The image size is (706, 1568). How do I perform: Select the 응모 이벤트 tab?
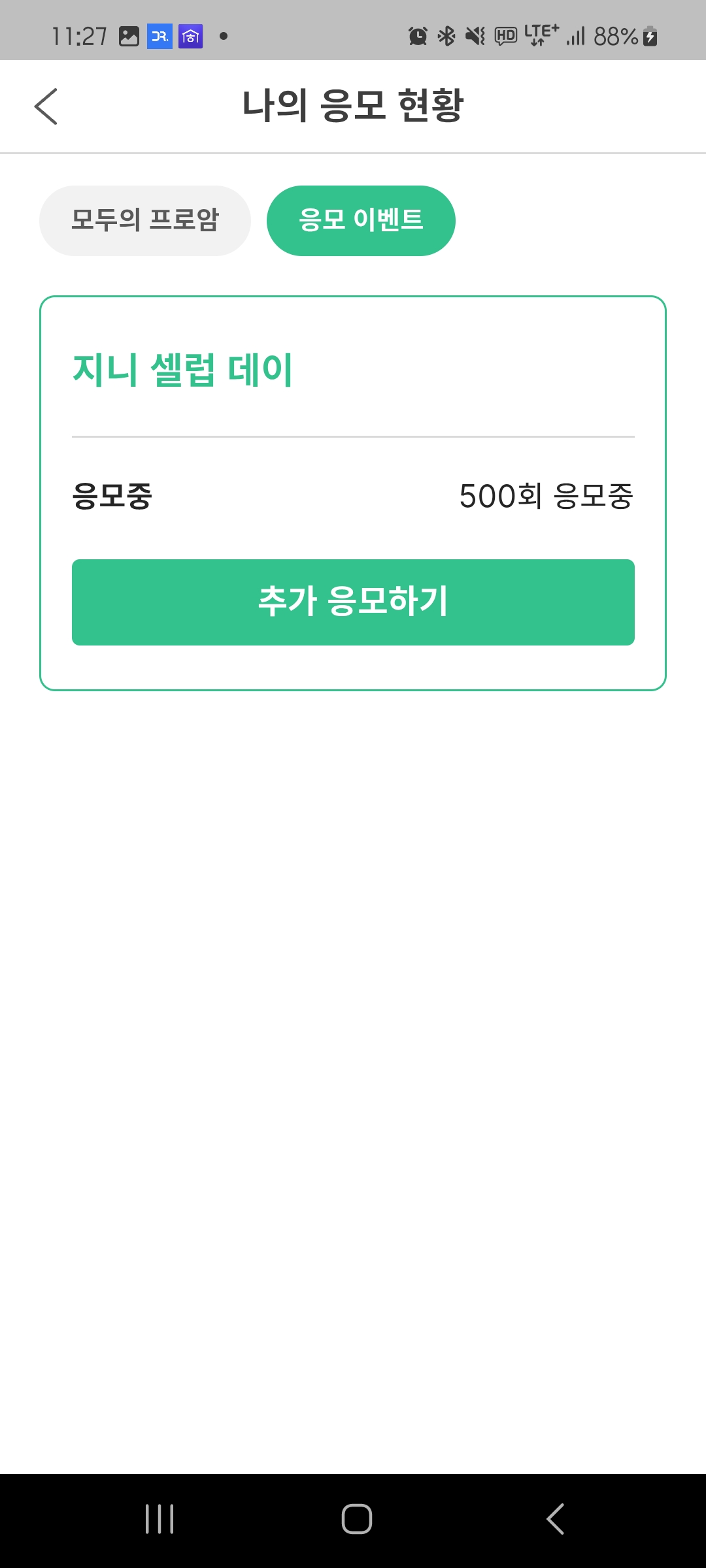click(361, 220)
